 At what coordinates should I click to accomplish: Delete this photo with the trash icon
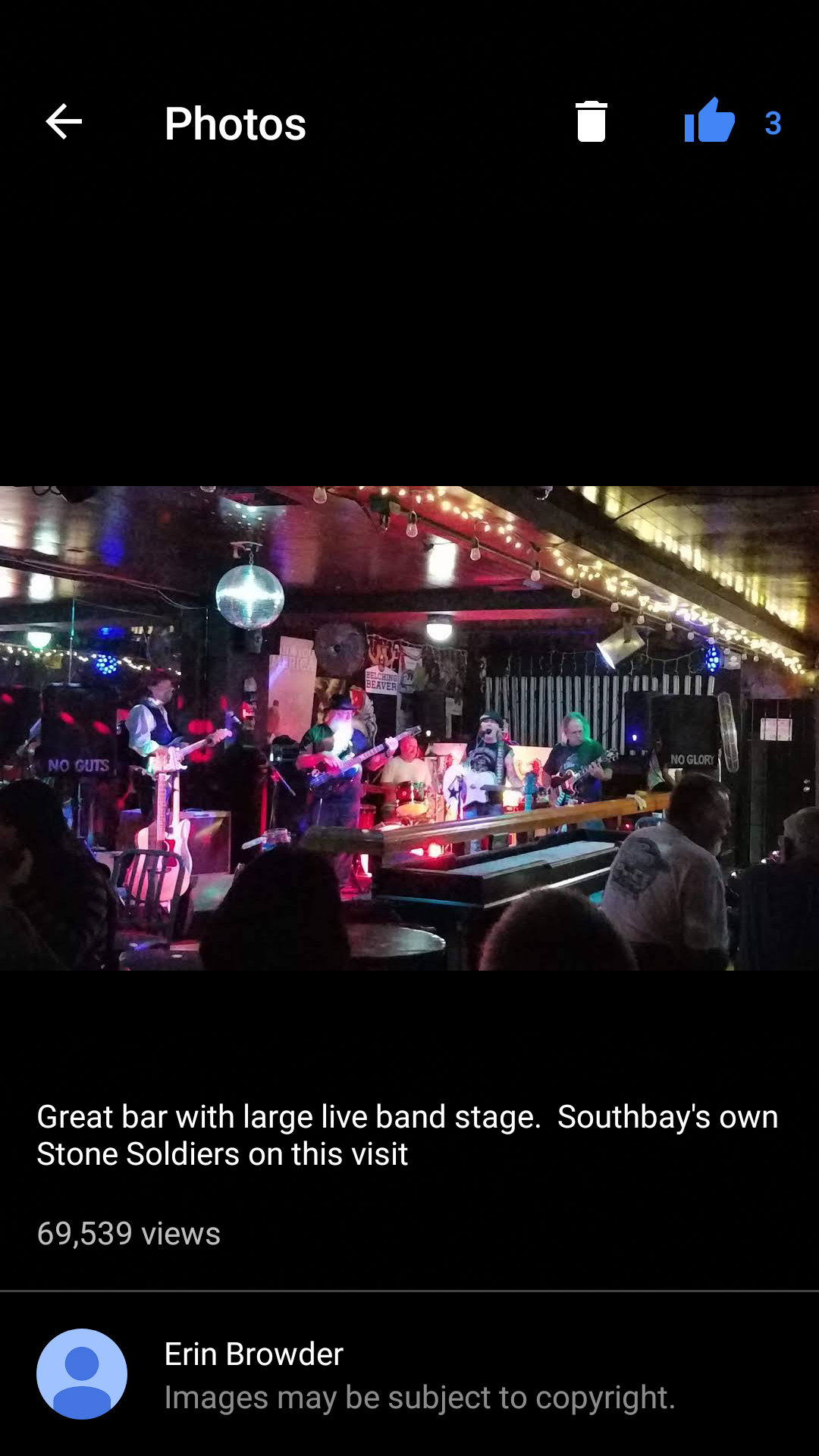pyautogui.click(x=591, y=122)
